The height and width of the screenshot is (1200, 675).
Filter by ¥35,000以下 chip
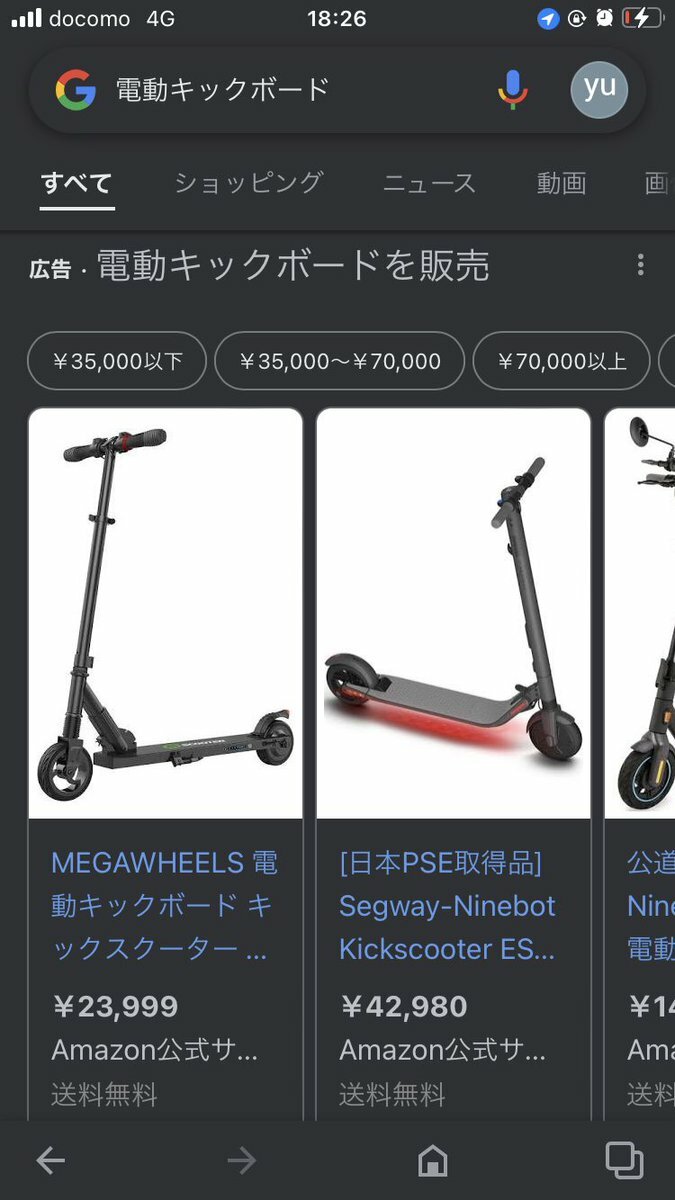(x=117, y=361)
